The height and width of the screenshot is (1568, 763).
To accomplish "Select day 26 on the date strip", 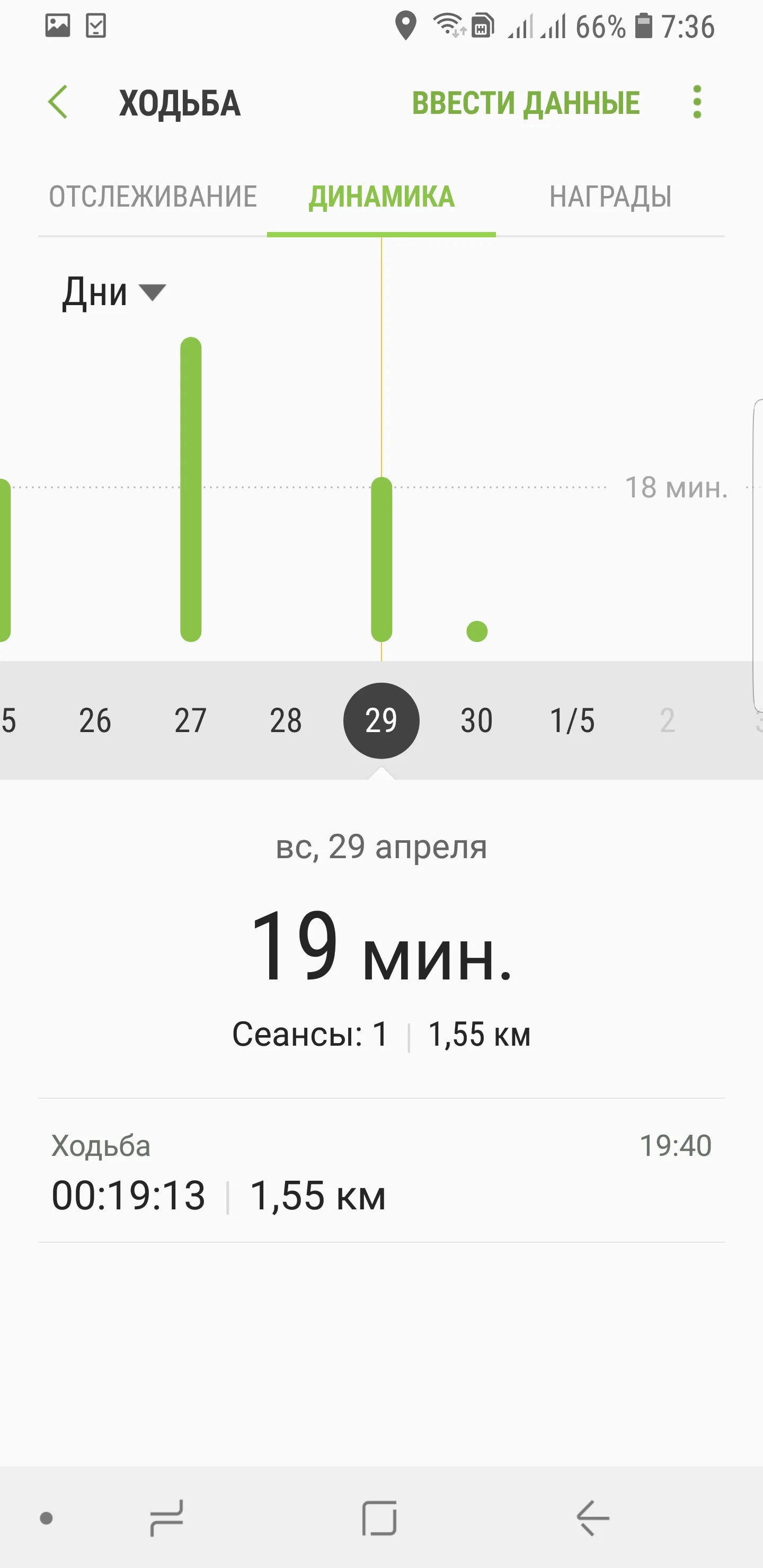I will (95, 720).
